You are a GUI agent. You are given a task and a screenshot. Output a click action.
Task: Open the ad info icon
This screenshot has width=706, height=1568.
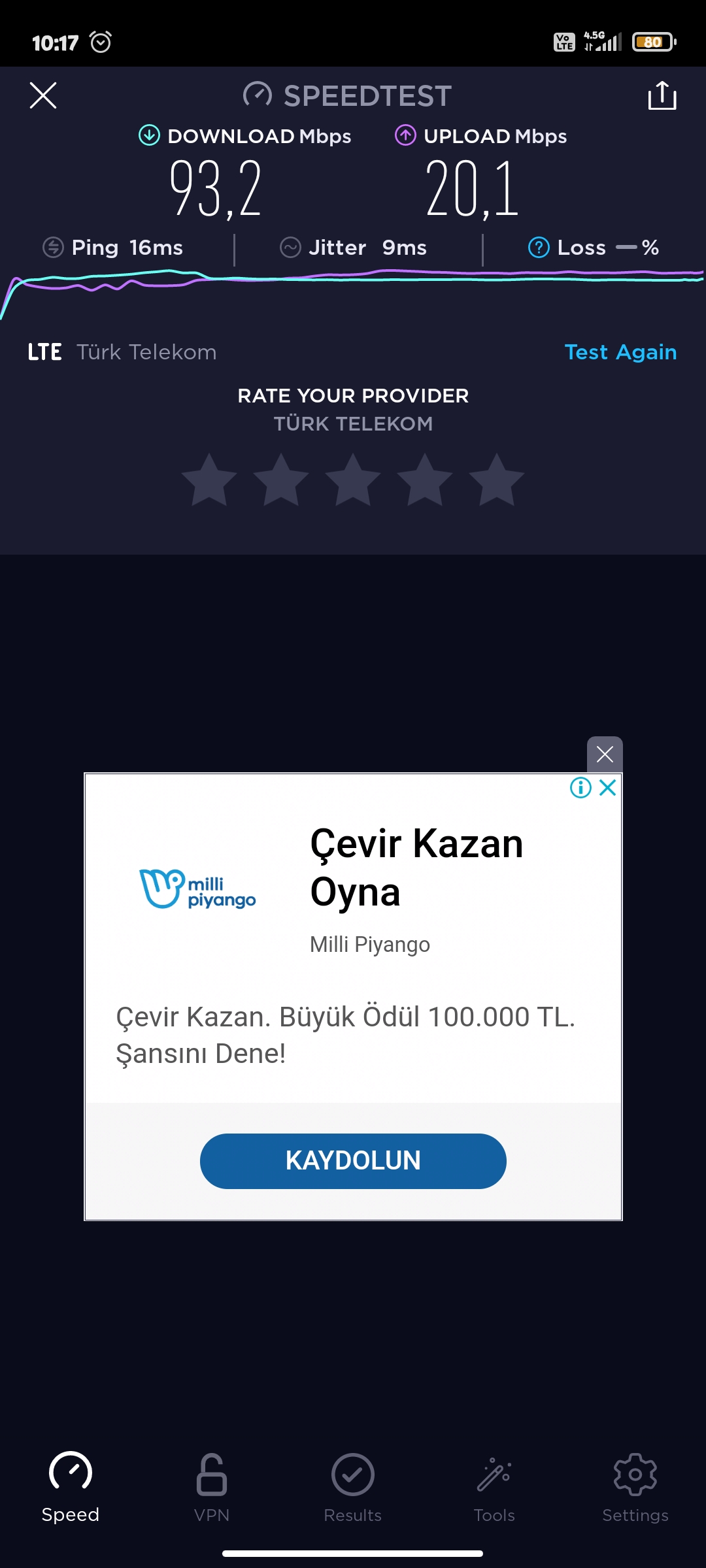pyautogui.click(x=580, y=788)
